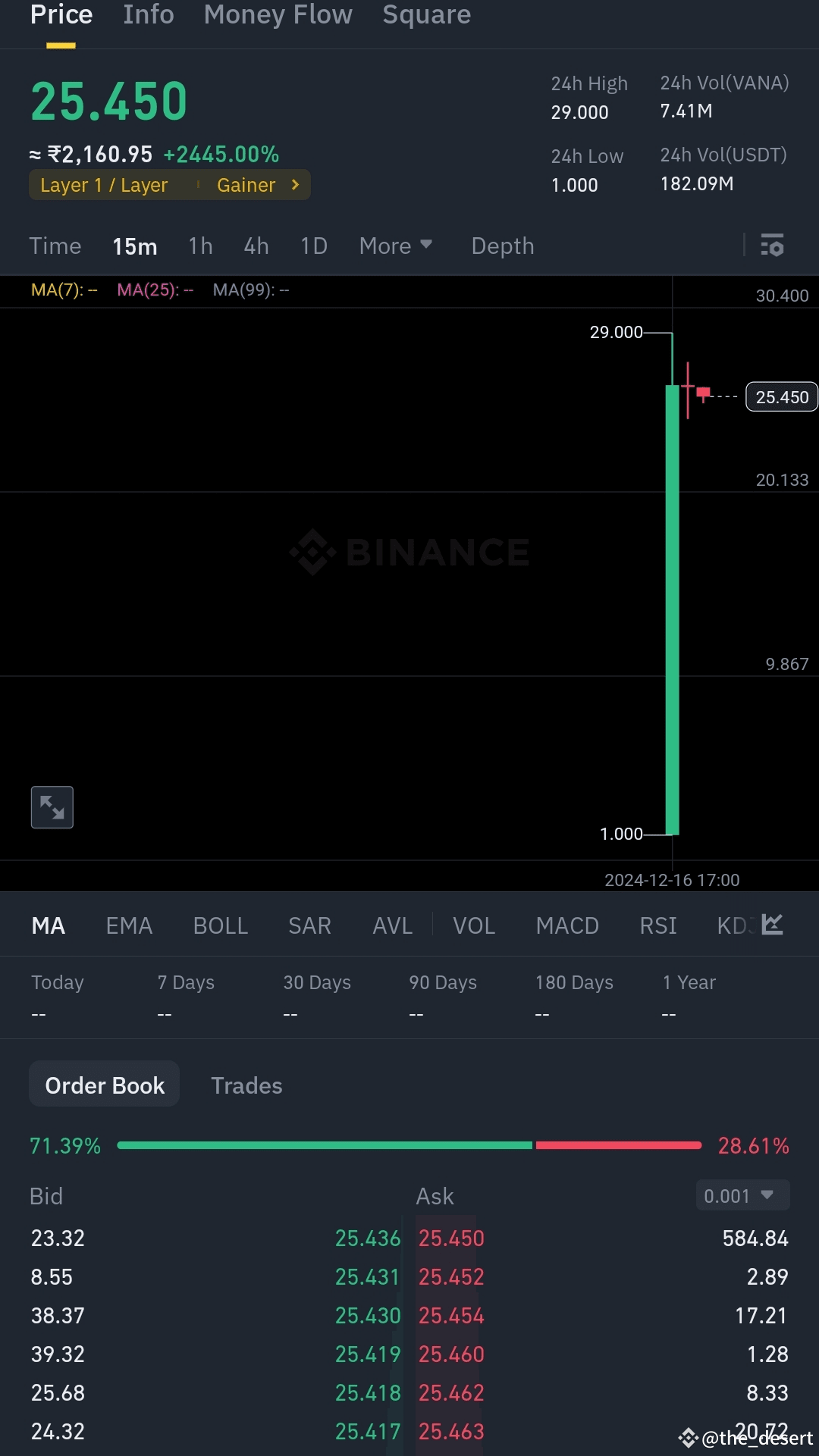
Task: Open the Trades tab
Action: coord(246,1085)
